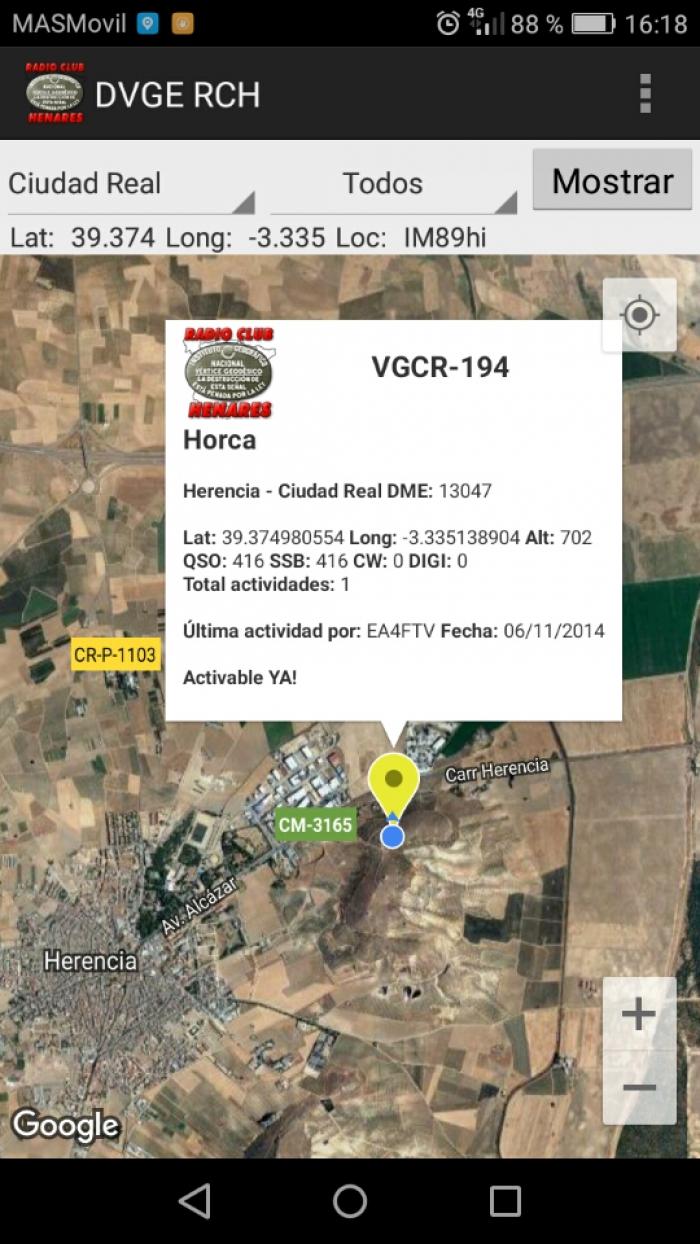Return to the home screen

click(350, 1201)
